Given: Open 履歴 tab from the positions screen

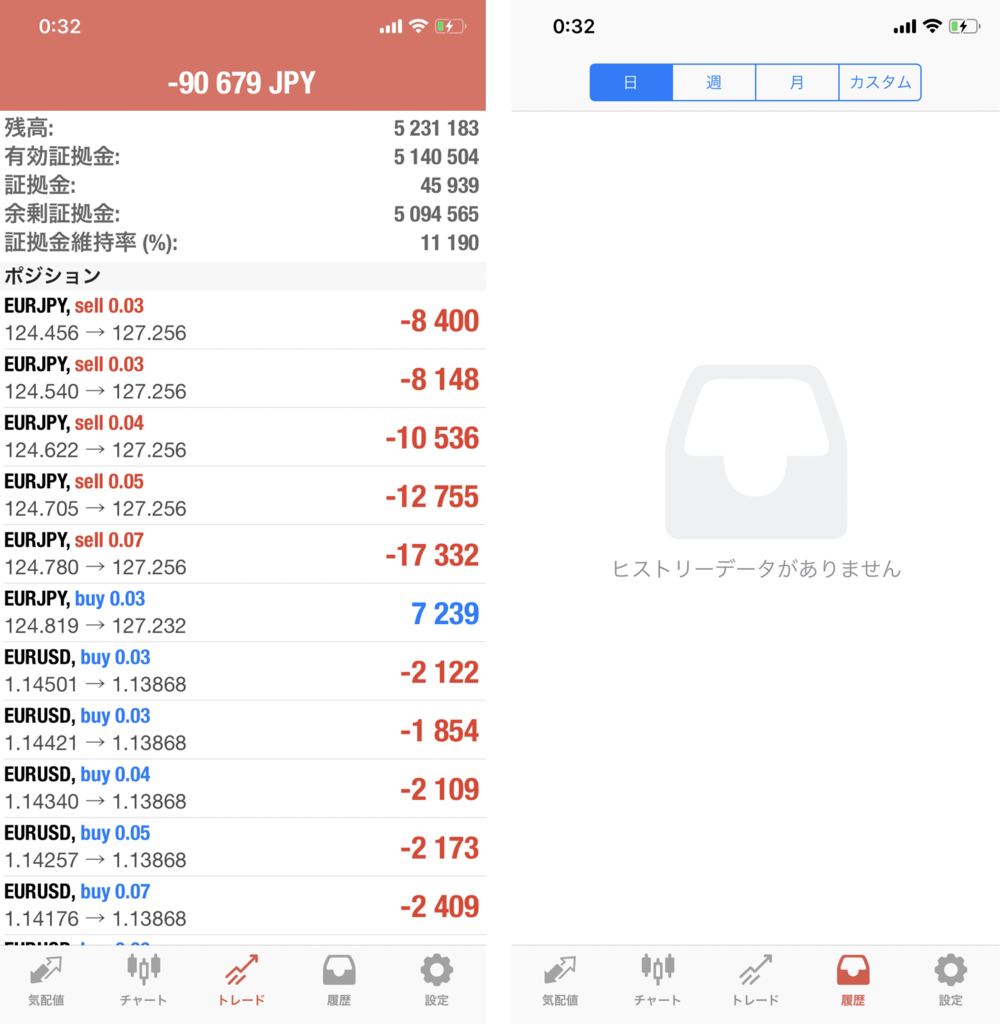Looking at the screenshot, I should [x=339, y=980].
